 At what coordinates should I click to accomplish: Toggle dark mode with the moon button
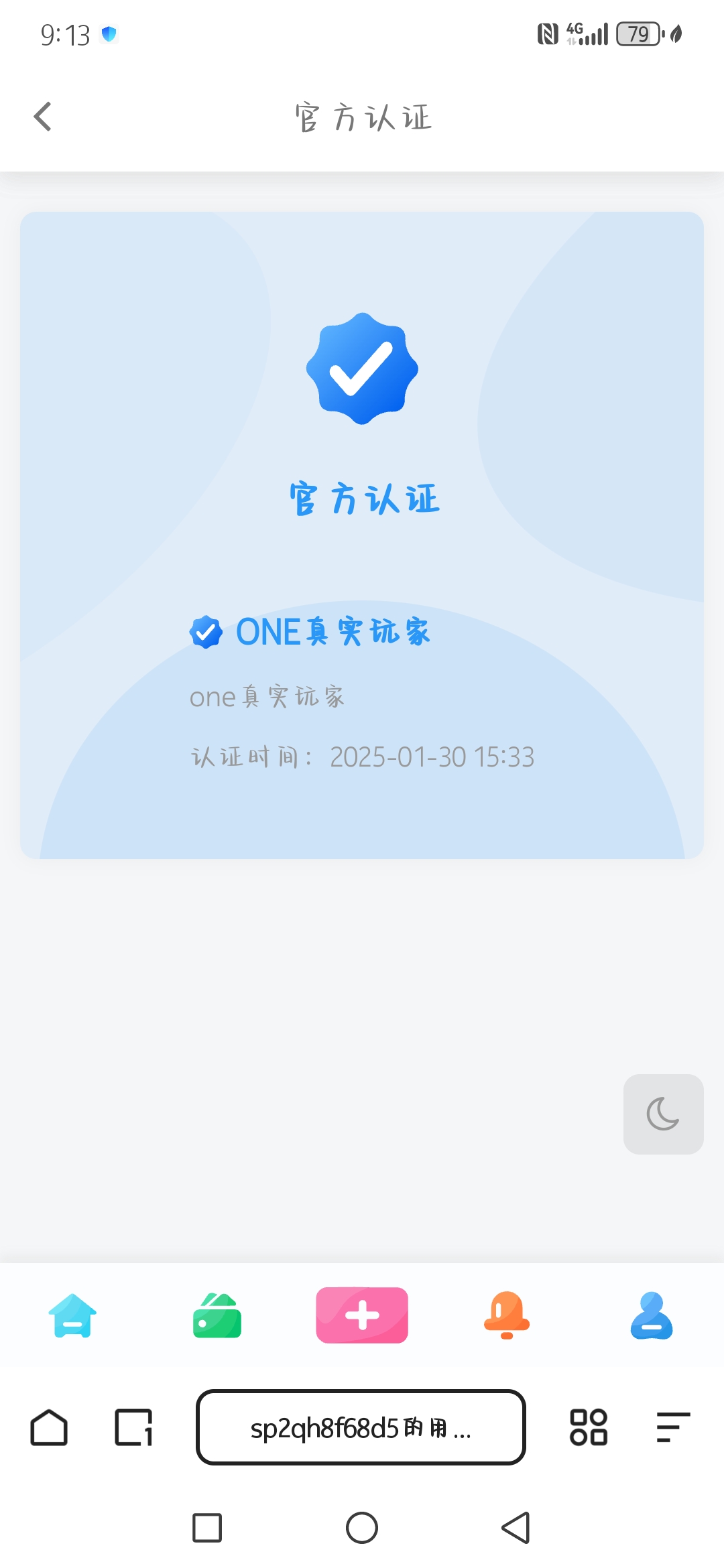pos(662,1115)
